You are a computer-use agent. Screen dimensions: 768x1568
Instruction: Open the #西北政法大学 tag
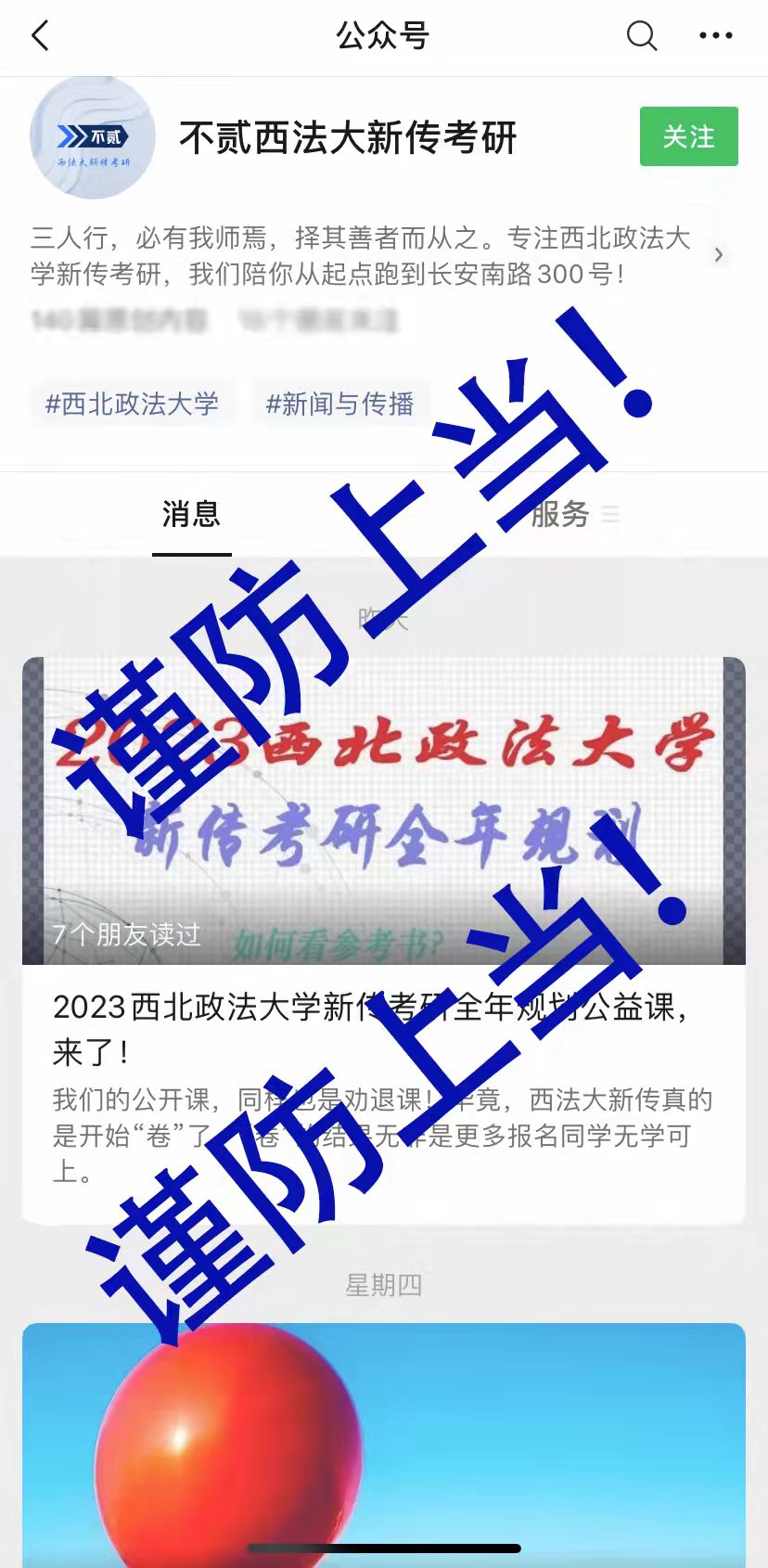click(132, 404)
